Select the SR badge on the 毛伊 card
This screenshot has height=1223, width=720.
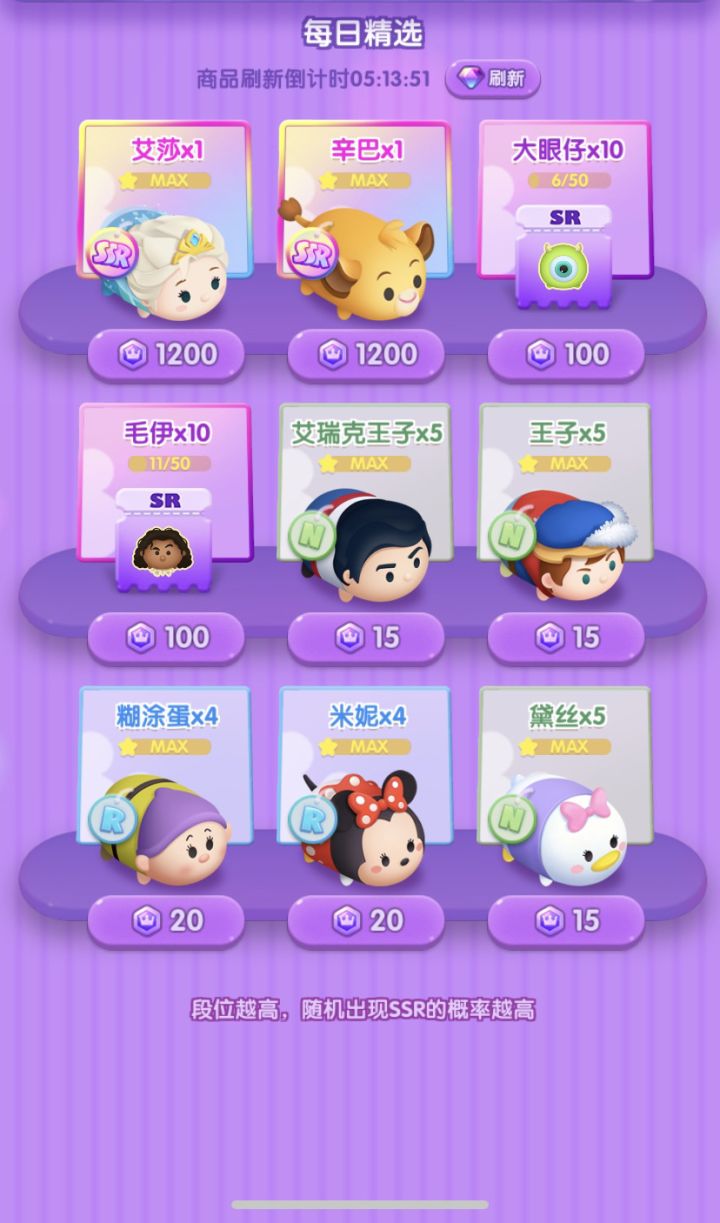[x=164, y=501]
